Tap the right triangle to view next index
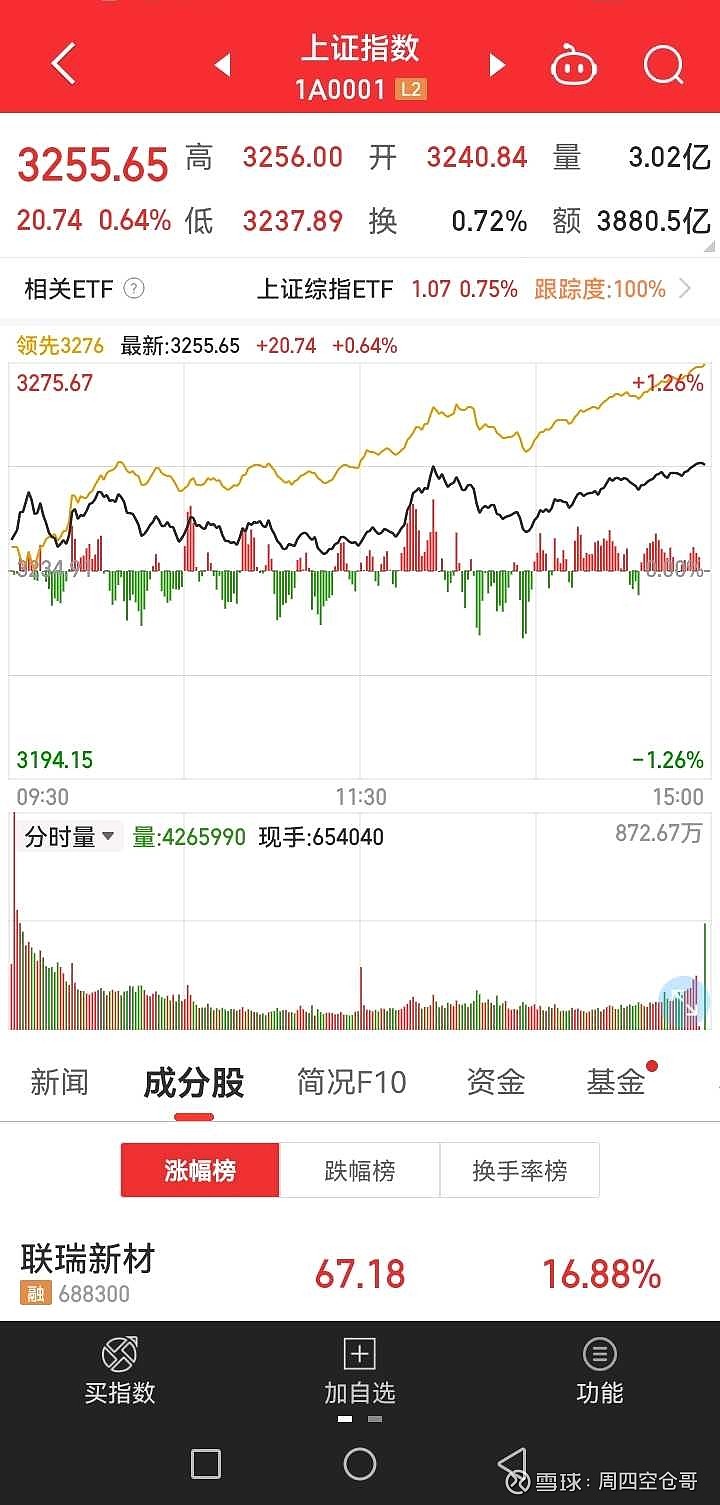 click(x=495, y=63)
